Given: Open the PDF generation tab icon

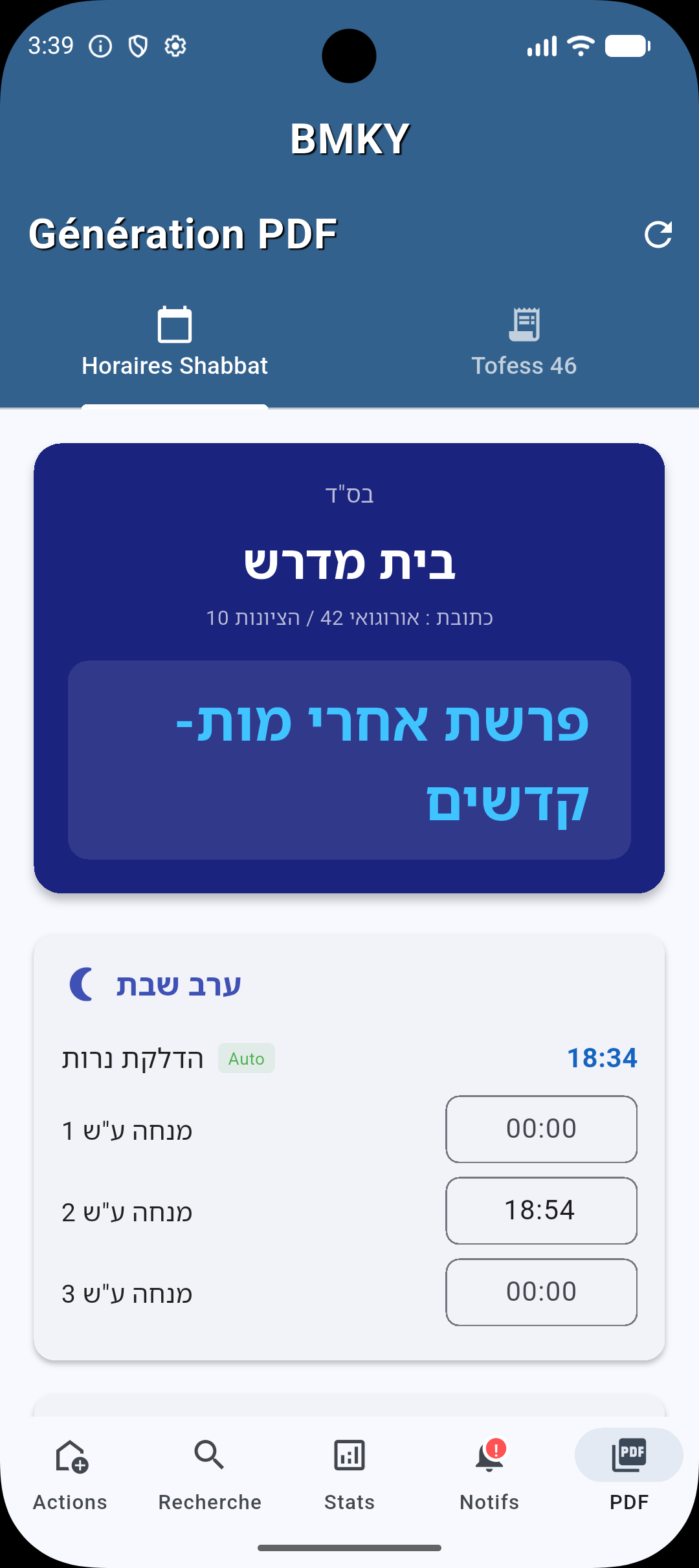Looking at the screenshot, I should pyautogui.click(x=628, y=1455).
